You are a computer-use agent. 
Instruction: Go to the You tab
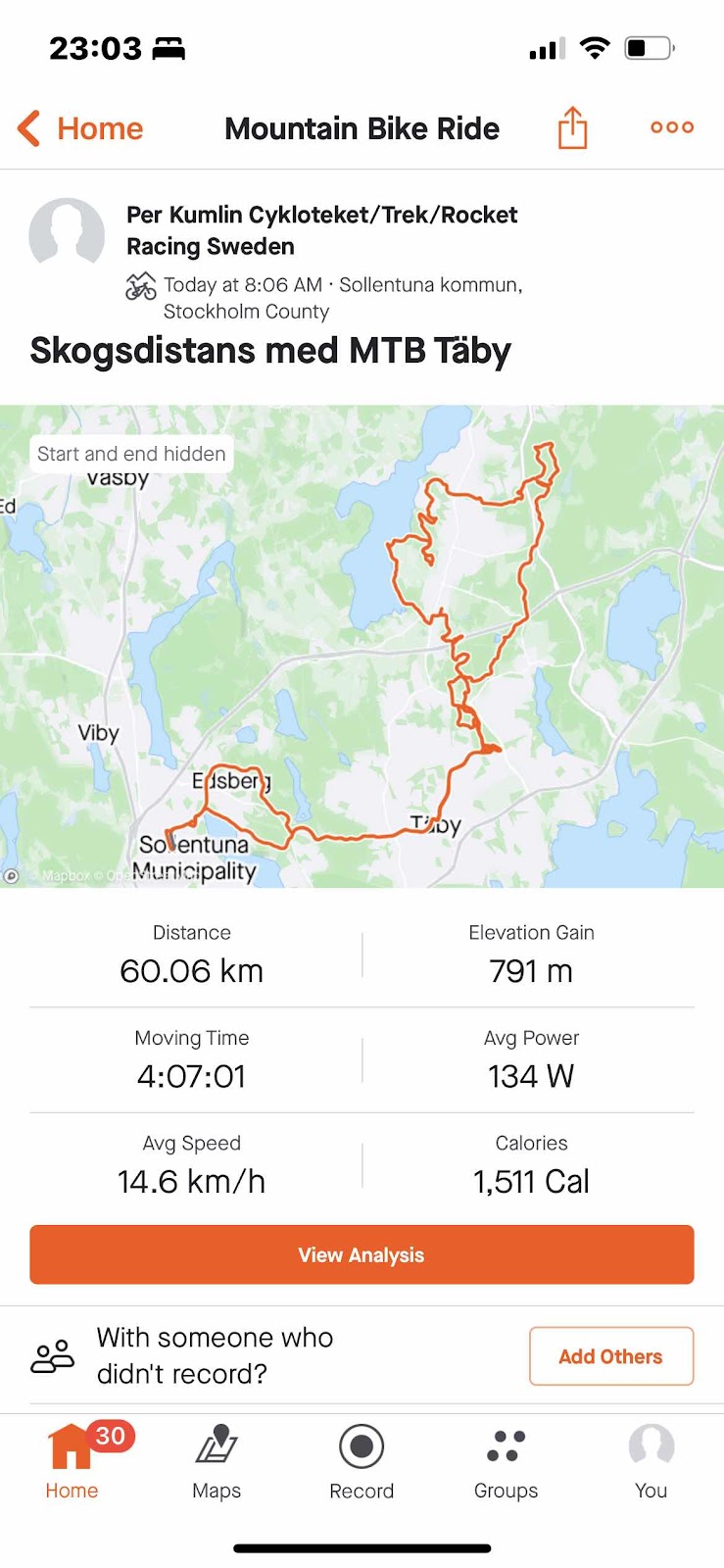651,1462
